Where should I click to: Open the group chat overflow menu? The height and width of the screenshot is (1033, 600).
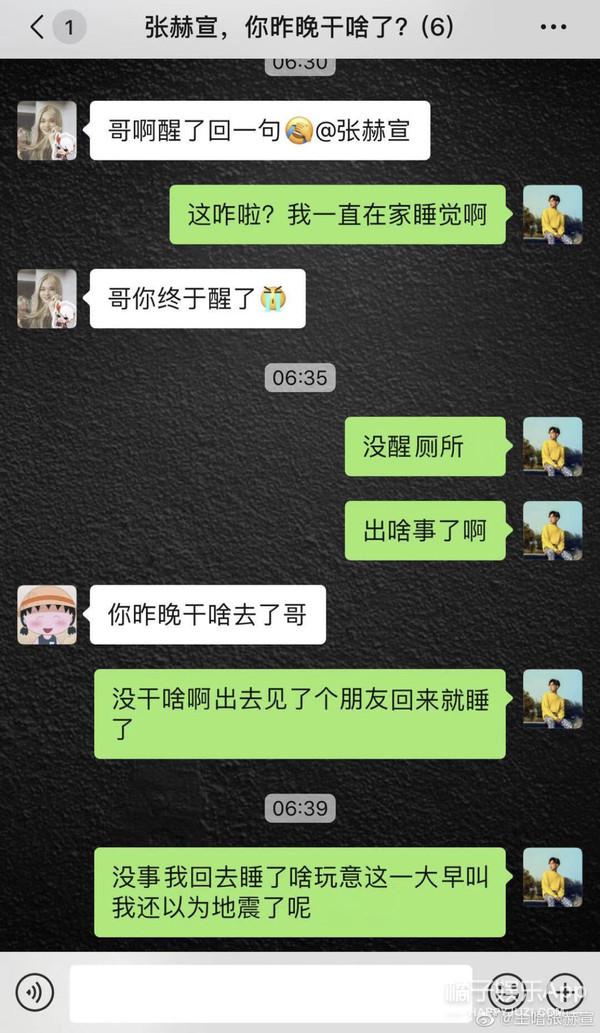point(552,27)
